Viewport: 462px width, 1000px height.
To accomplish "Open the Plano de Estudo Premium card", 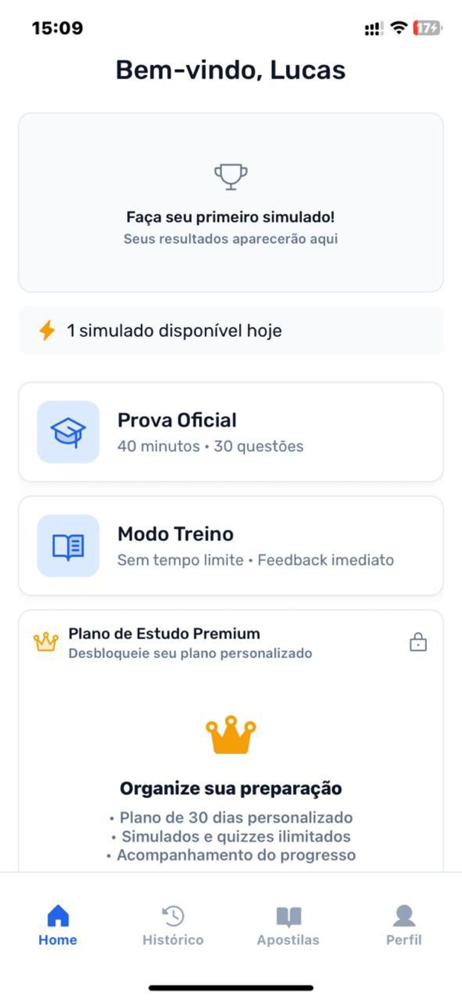I will coord(230,741).
